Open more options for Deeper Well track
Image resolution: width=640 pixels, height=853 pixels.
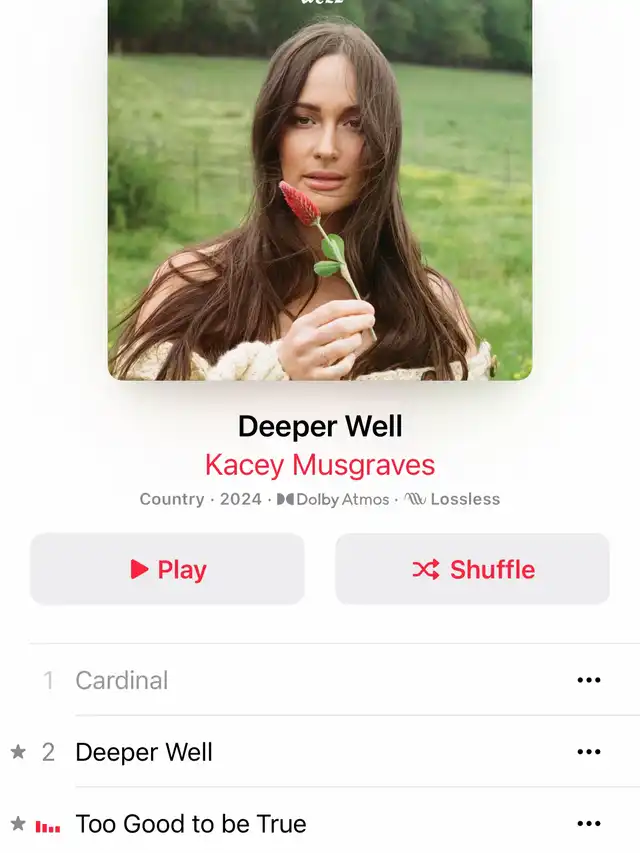point(589,752)
